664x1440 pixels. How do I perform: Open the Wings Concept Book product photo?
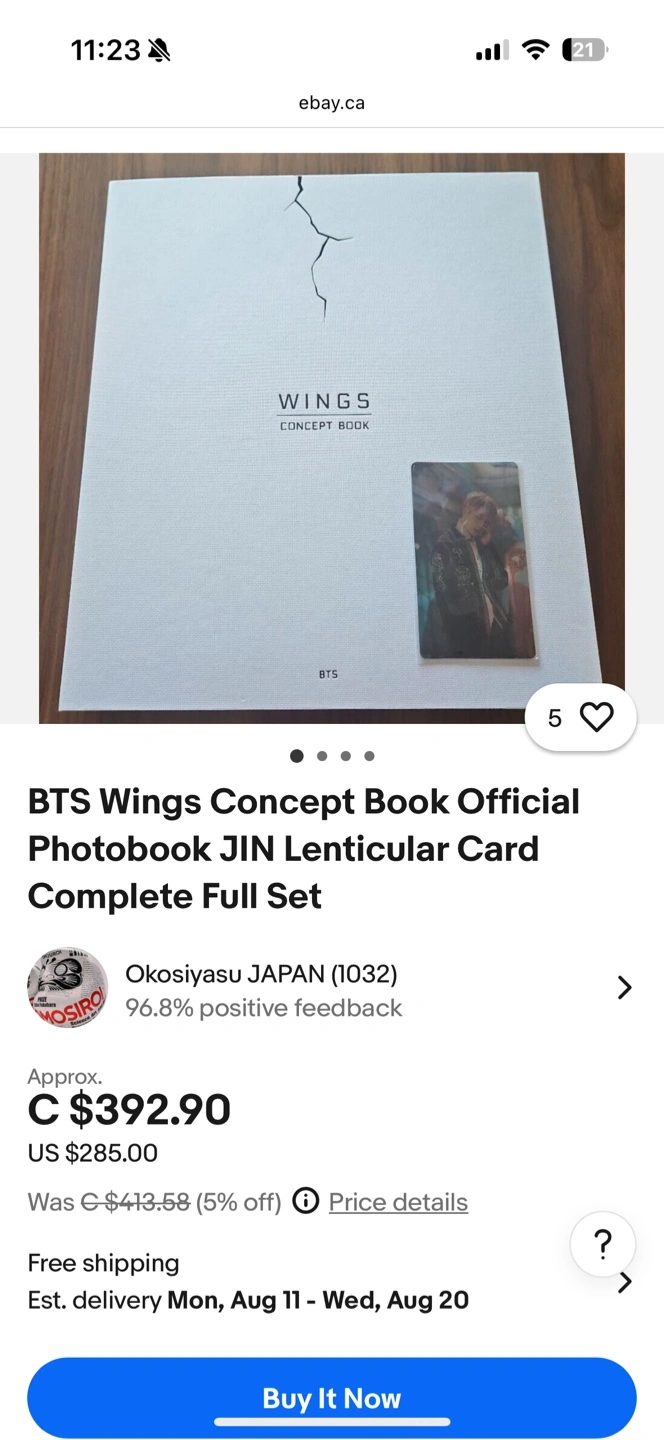click(x=332, y=438)
